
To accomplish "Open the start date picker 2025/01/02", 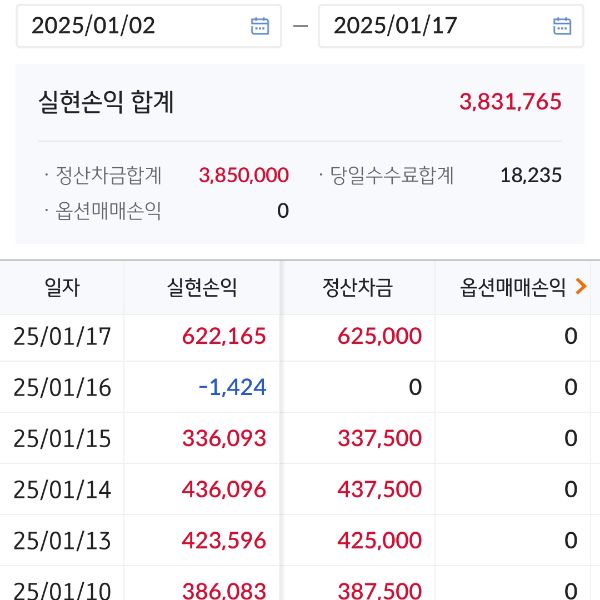I will pyautogui.click(x=260, y=26).
